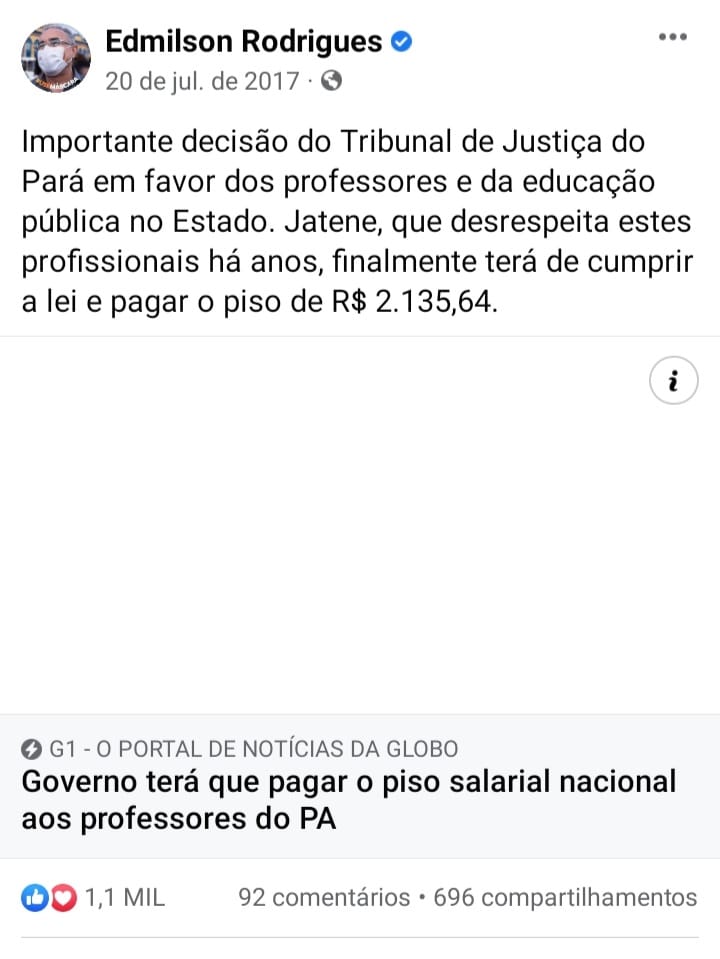Tap the info icon on link preview
Image resolution: width=720 pixels, height=959 pixels.
(x=673, y=381)
